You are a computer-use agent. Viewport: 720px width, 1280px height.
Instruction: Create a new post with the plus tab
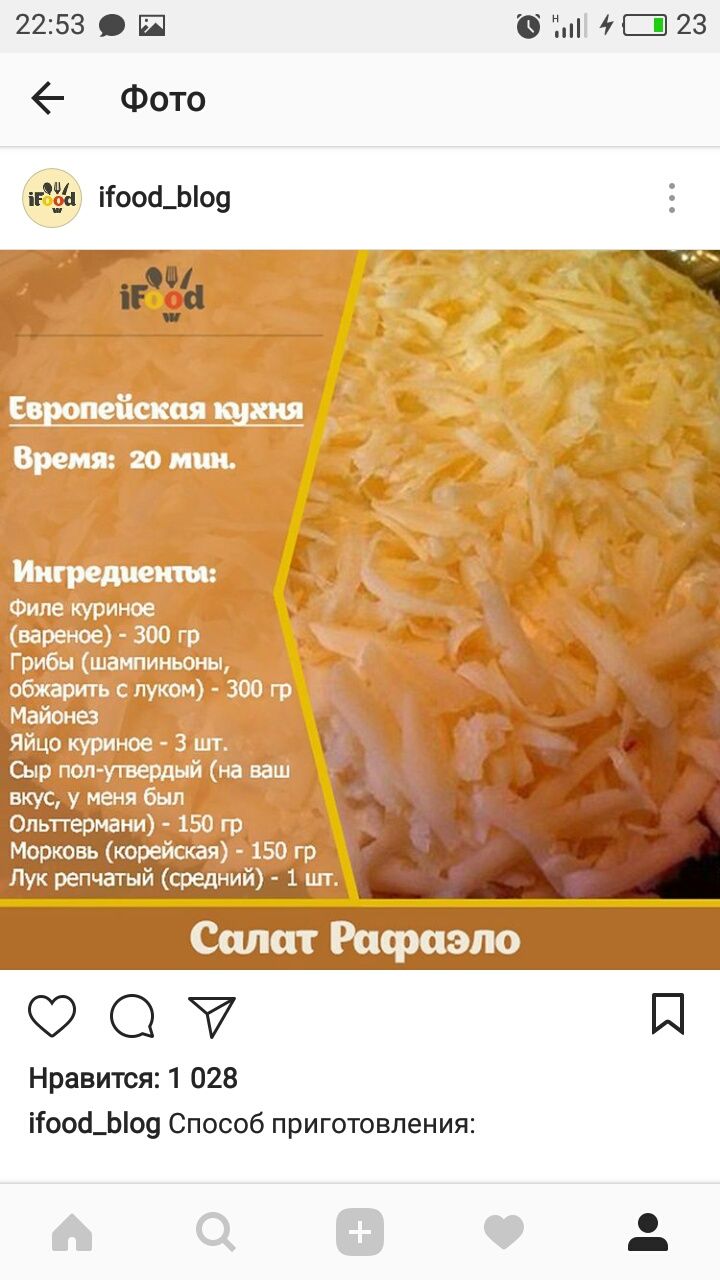click(360, 1232)
